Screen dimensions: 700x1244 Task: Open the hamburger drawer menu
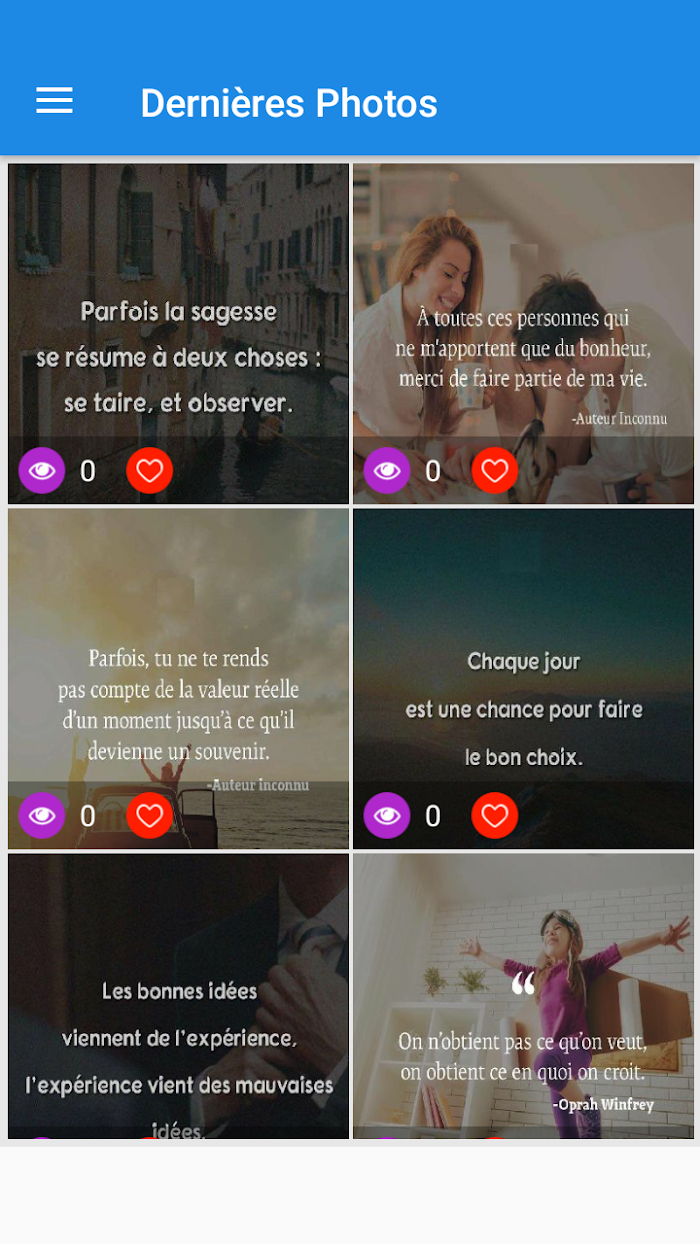click(x=54, y=101)
